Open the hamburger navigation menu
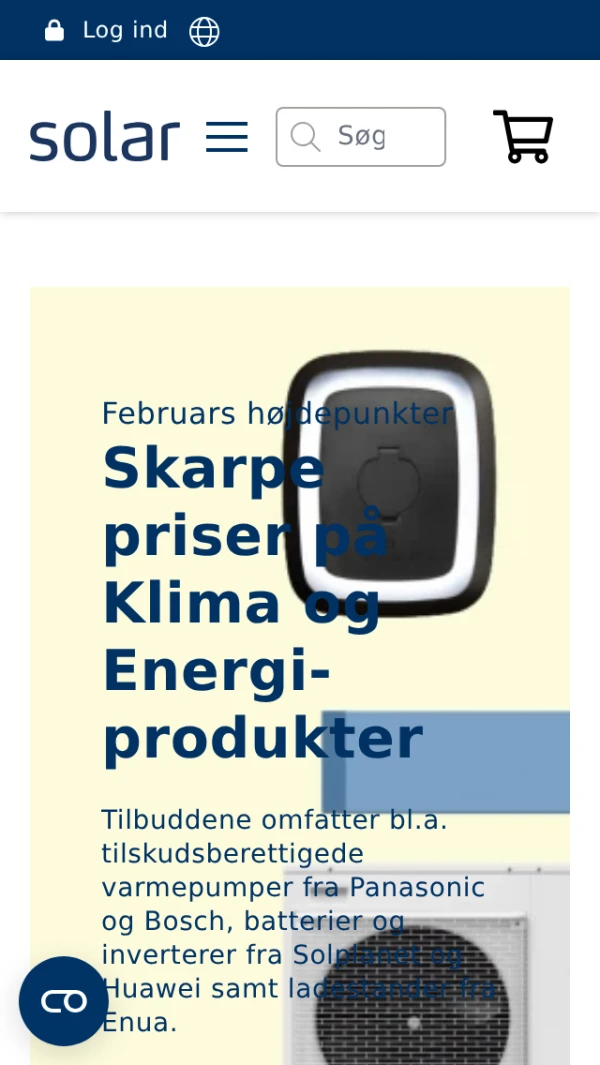The height and width of the screenshot is (1065, 600). point(227,137)
